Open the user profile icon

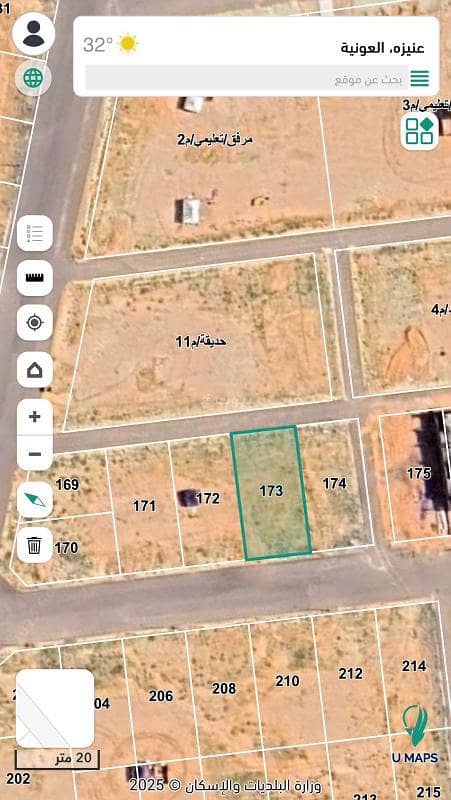coord(34,34)
